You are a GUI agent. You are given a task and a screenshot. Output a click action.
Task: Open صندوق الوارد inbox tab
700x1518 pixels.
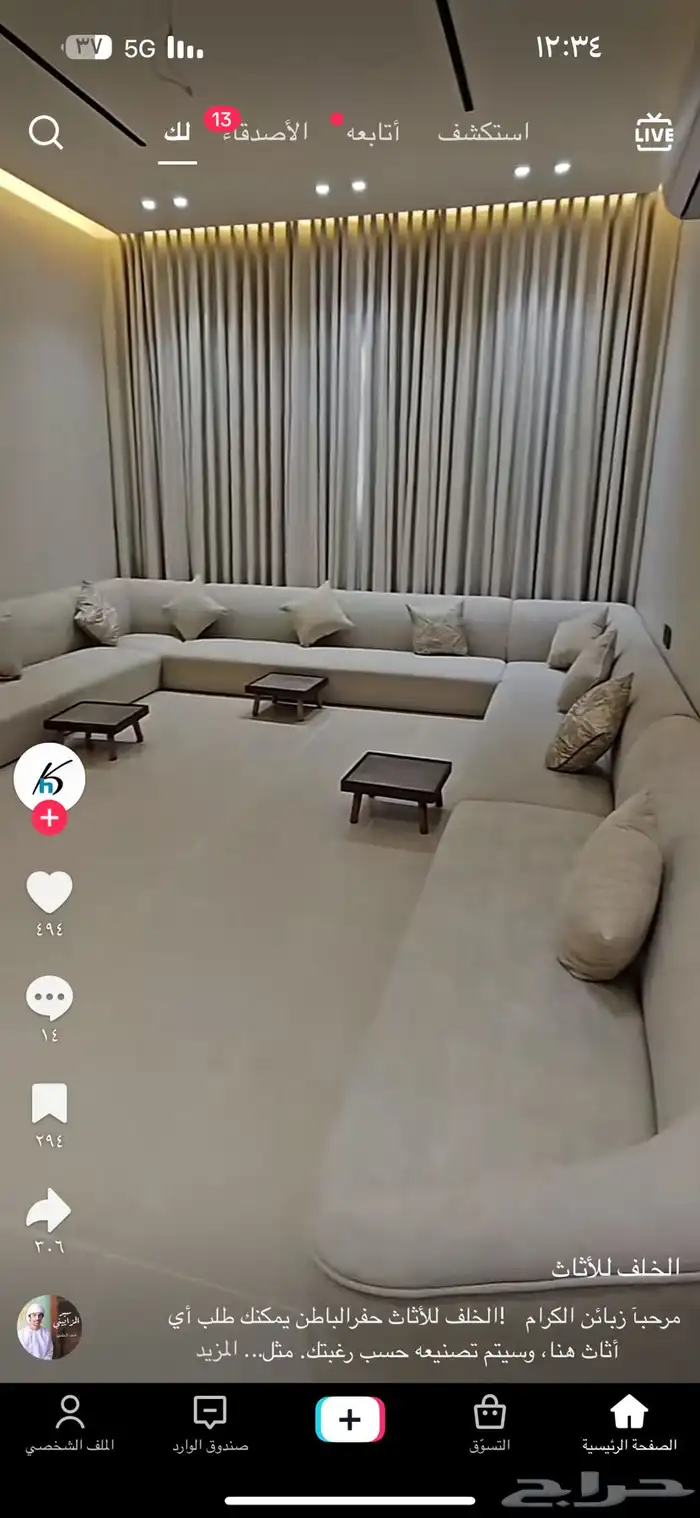(209, 1424)
